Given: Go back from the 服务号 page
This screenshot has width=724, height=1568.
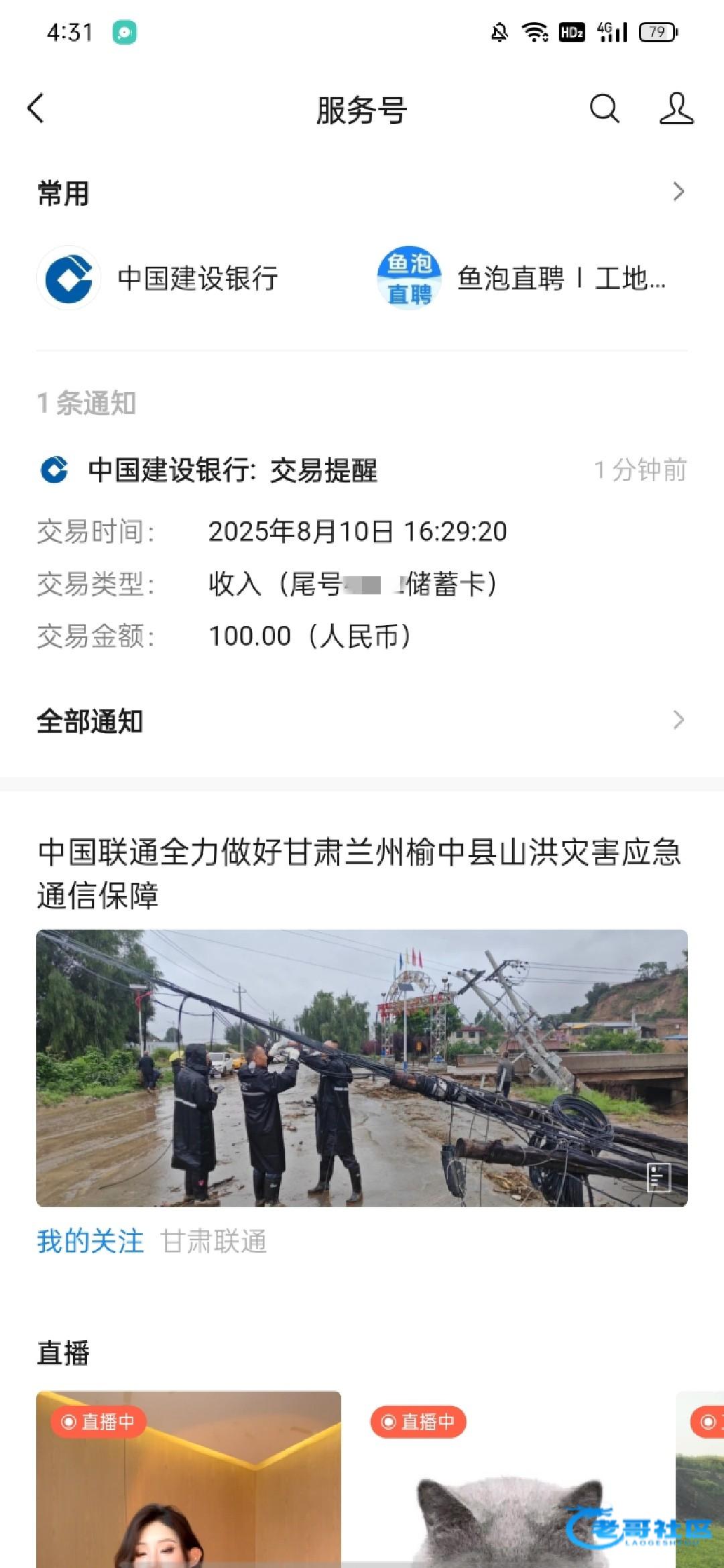Looking at the screenshot, I should pos(37,109).
